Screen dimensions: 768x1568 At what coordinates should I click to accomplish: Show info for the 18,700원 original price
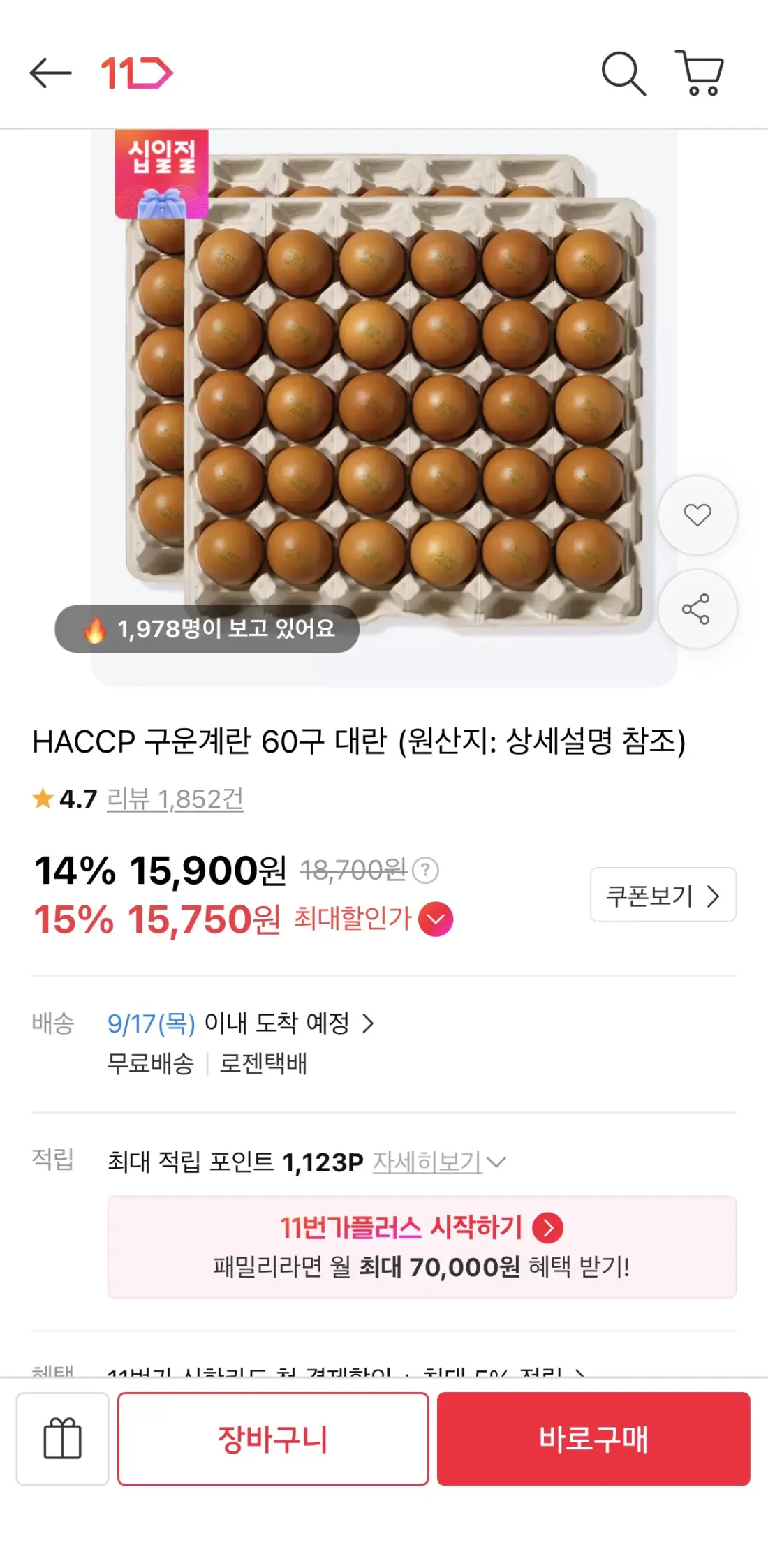pos(425,870)
